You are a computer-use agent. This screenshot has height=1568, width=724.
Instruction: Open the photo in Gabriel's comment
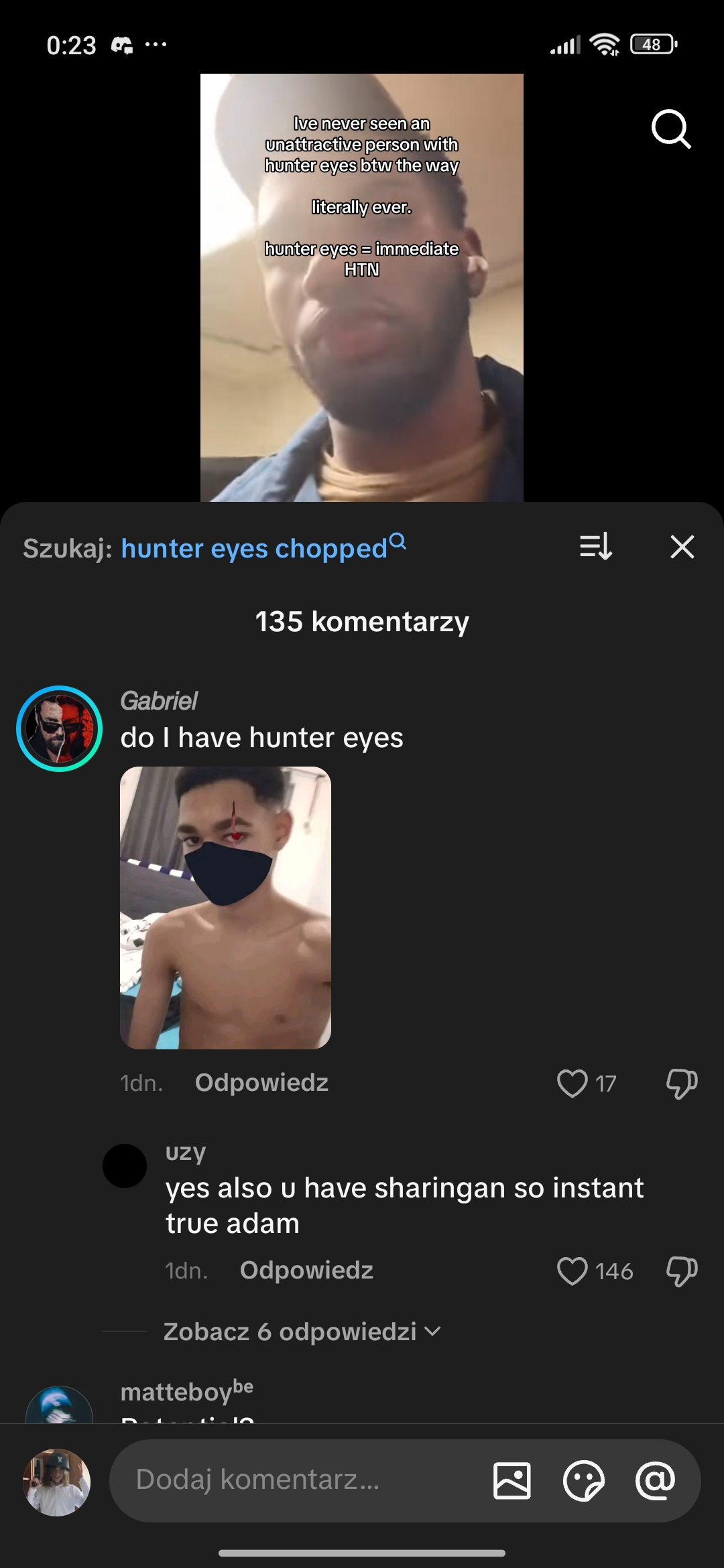pyautogui.click(x=225, y=907)
